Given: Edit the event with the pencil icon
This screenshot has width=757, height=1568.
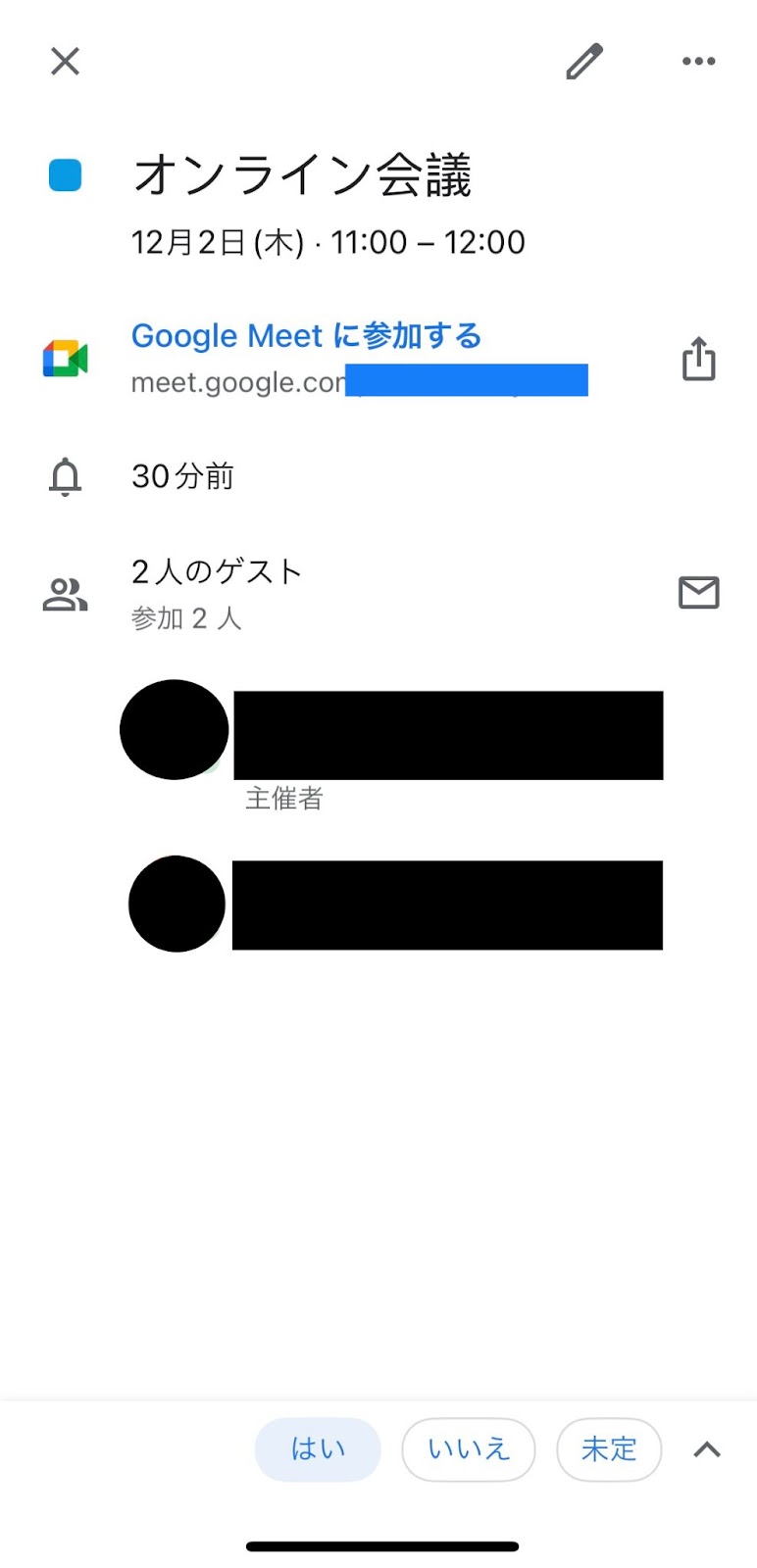Looking at the screenshot, I should tap(584, 62).
